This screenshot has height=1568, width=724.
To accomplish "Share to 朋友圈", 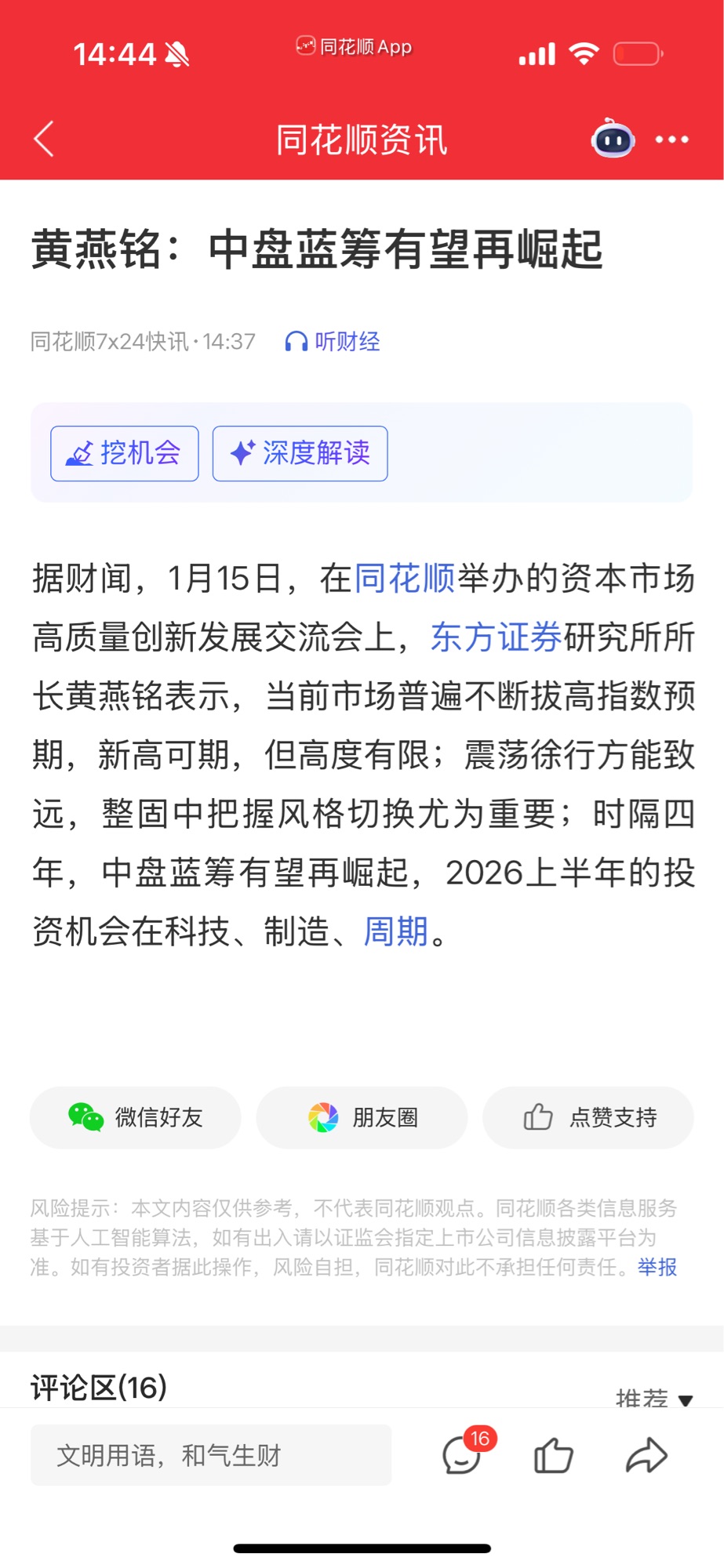I will click(362, 1117).
